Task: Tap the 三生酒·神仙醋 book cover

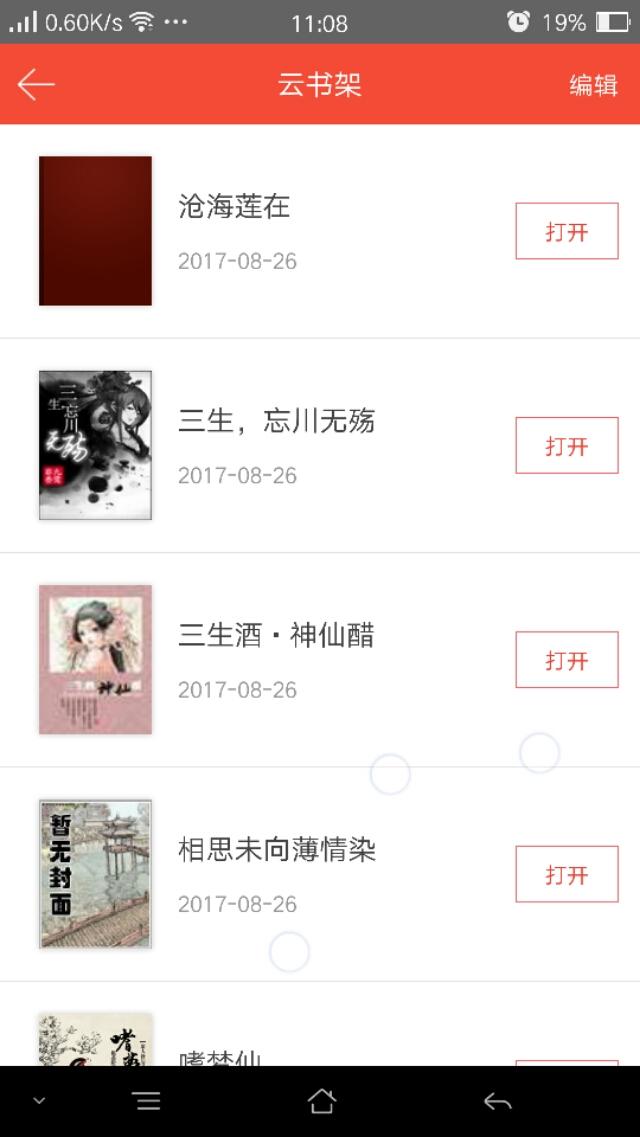Action: [x=96, y=659]
